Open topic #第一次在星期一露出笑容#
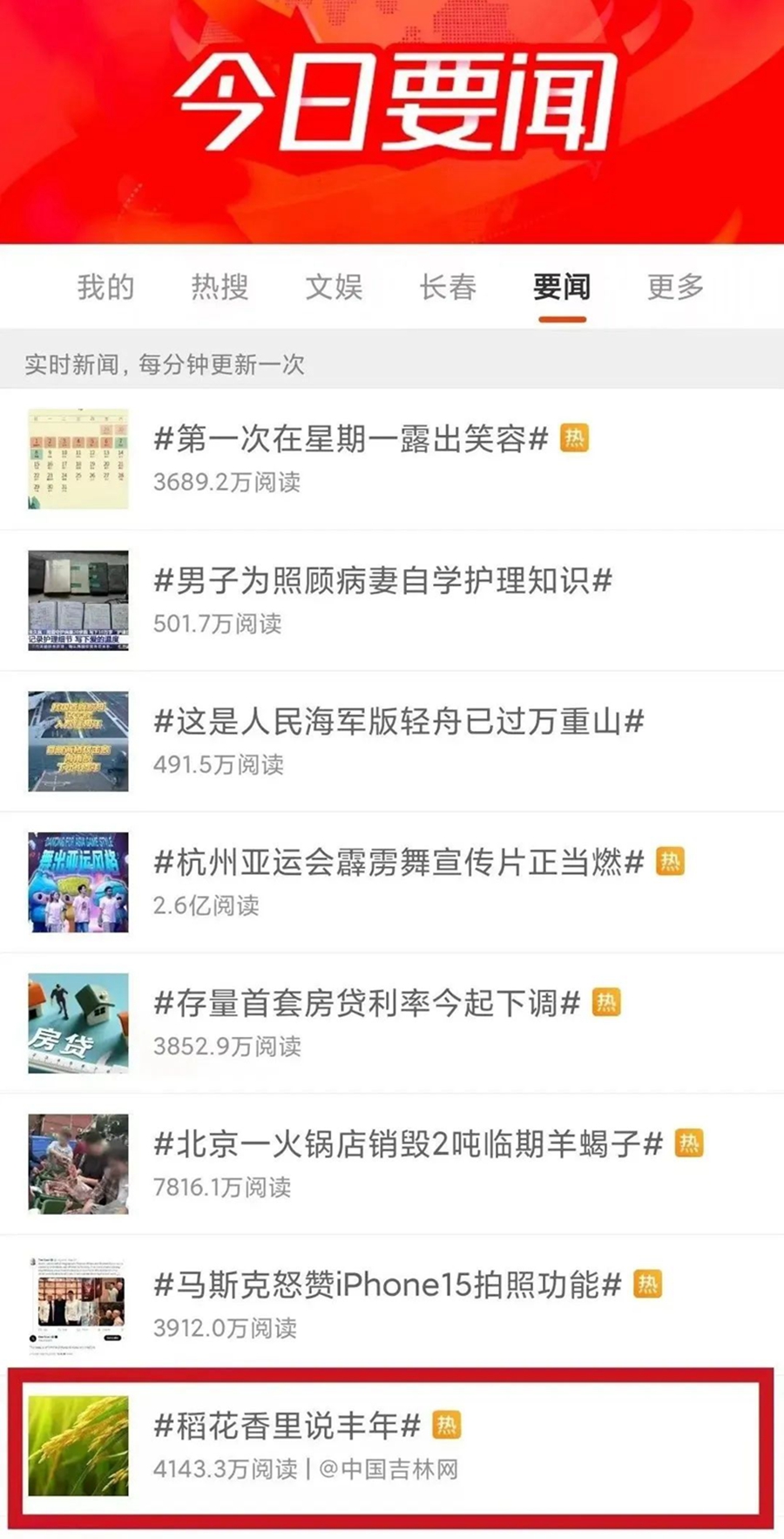 coord(350,438)
